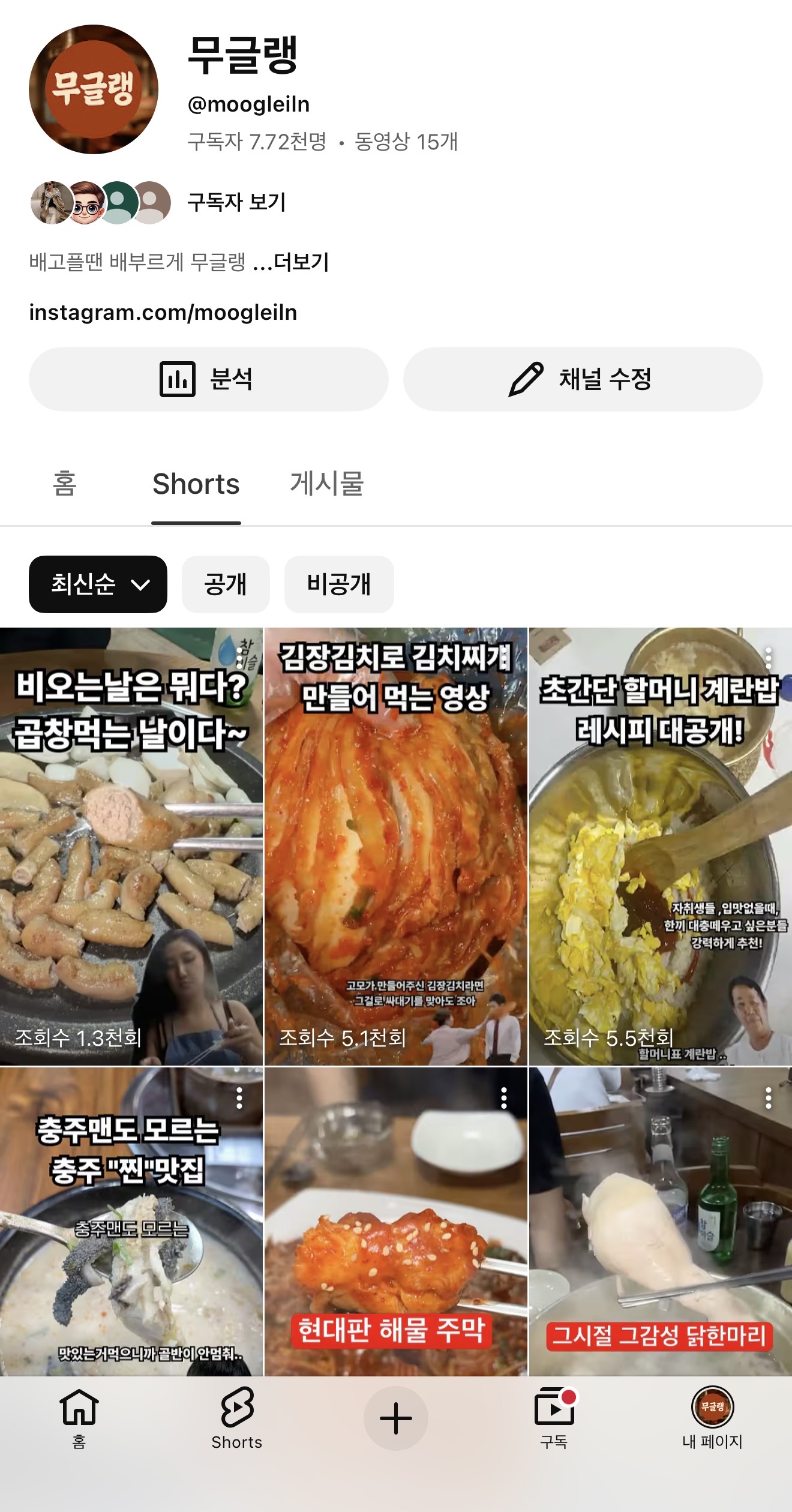Expand channel description with 더보기
This screenshot has height=1512, width=792.
pos(301,262)
